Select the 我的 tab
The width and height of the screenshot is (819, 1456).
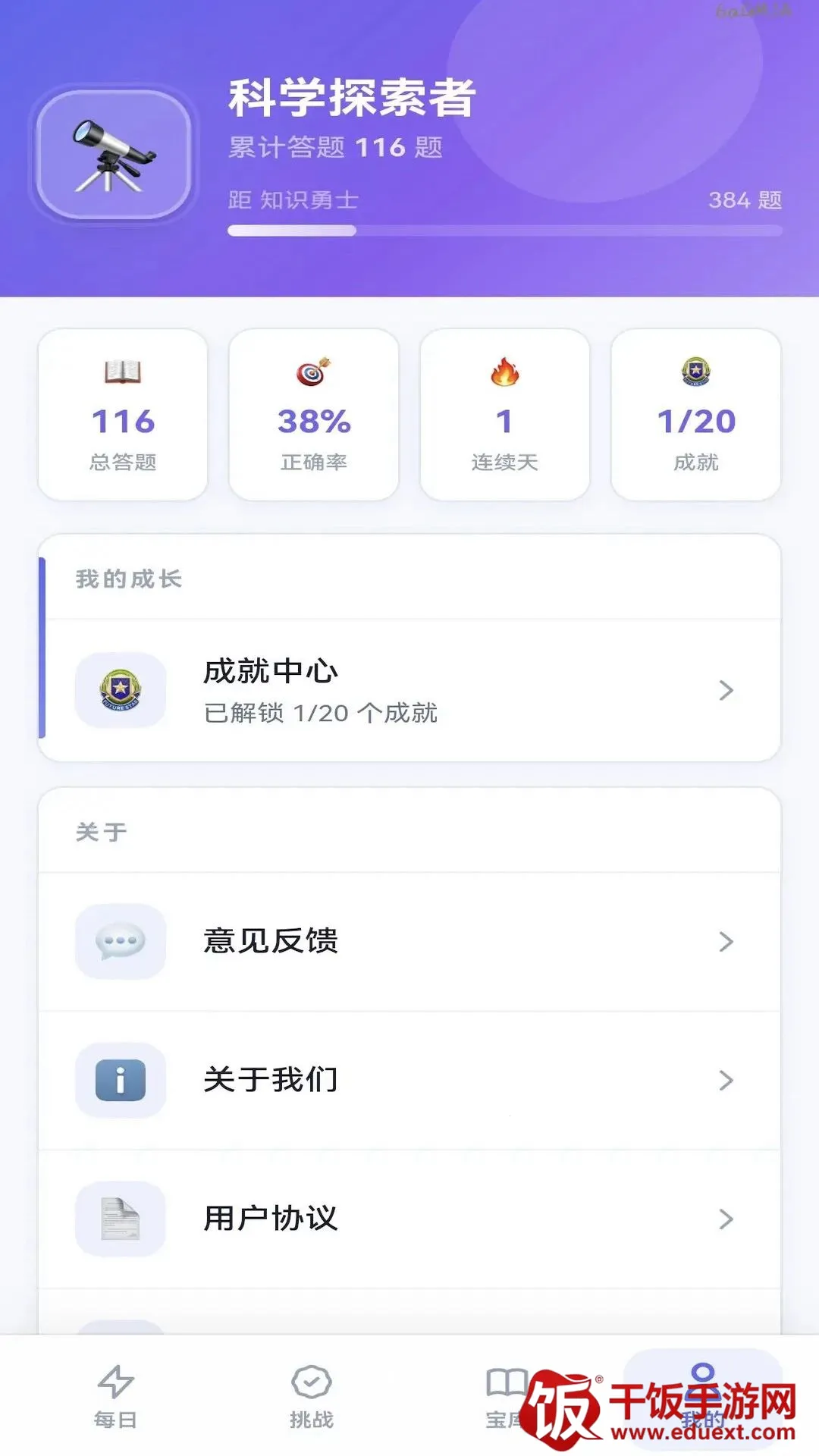[x=702, y=1397]
